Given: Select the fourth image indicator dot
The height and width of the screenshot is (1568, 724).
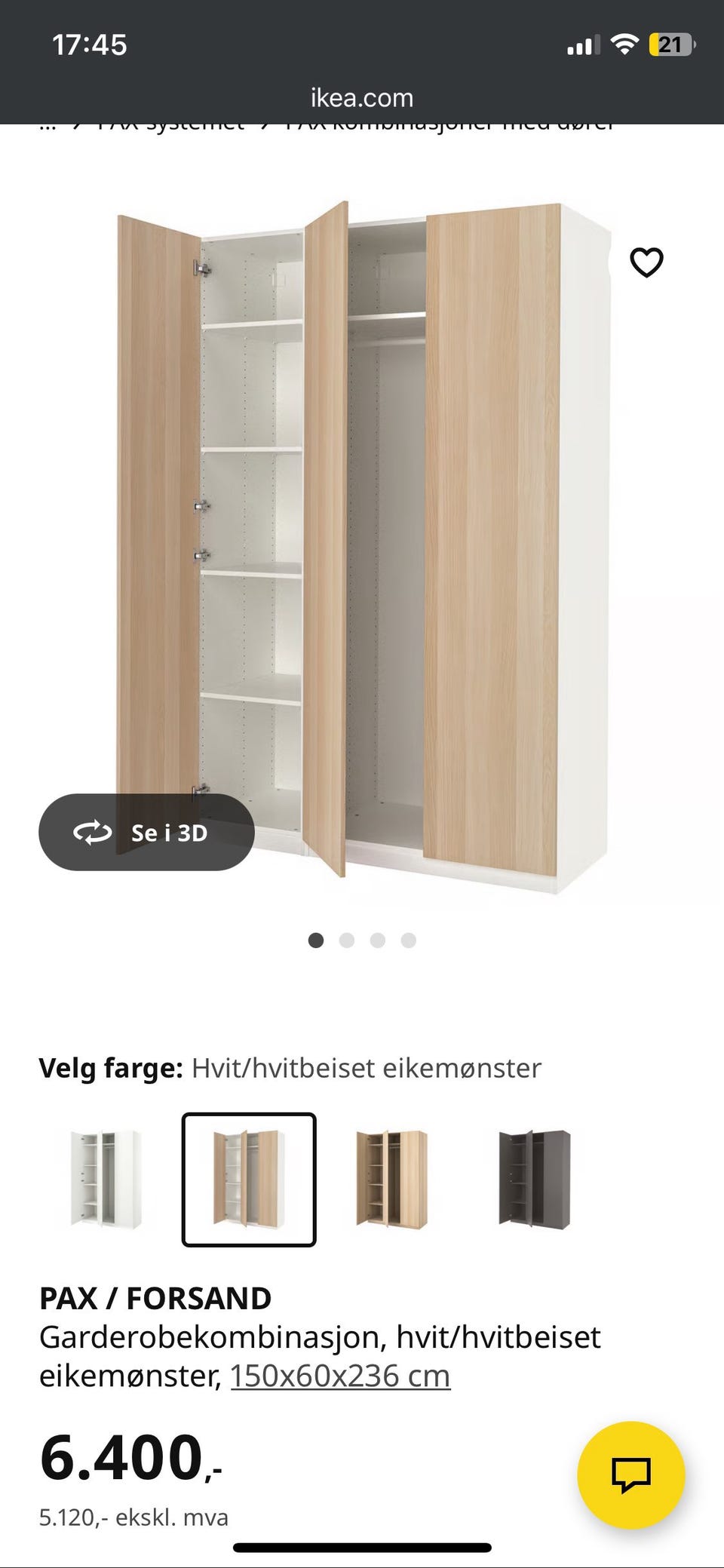Looking at the screenshot, I should [409, 940].
